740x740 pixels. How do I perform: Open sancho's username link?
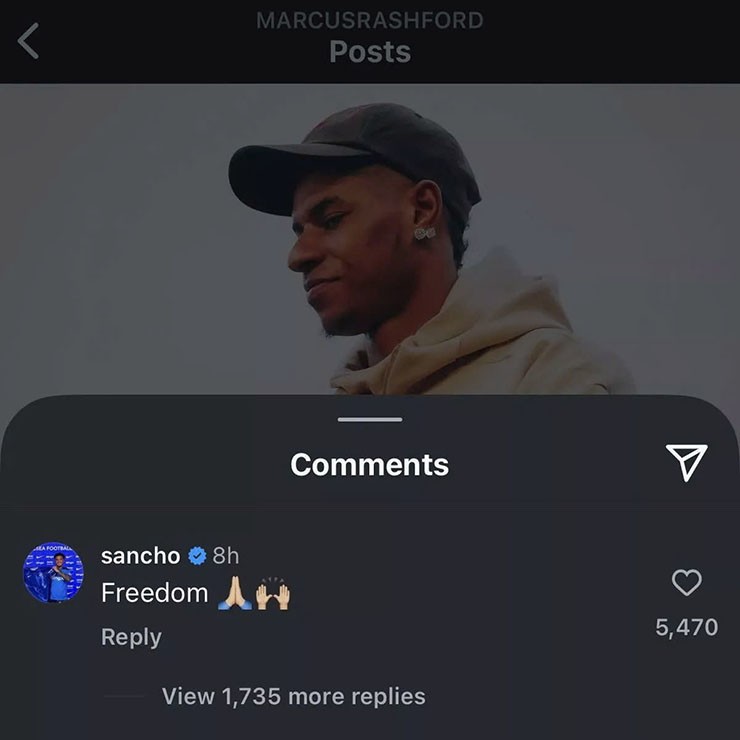click(140, 556)
